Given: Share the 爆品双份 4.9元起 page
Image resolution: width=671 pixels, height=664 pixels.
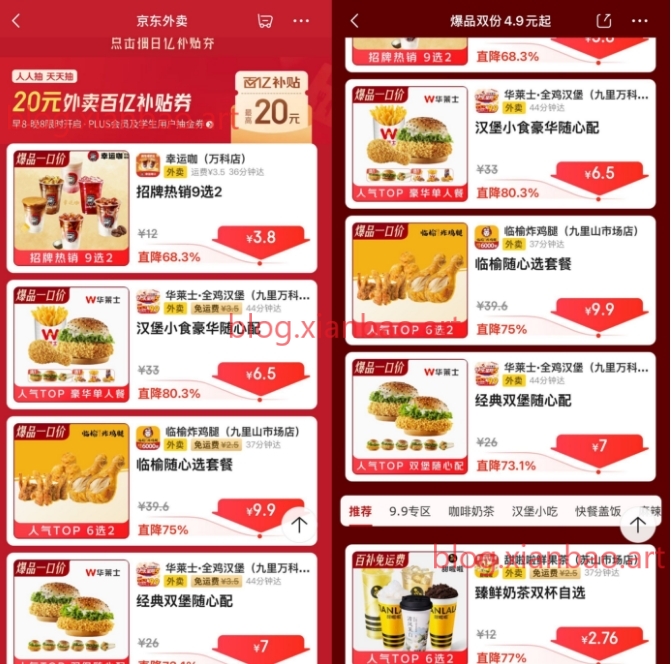Looking at the screenshot, I should (x=604, y=20).
